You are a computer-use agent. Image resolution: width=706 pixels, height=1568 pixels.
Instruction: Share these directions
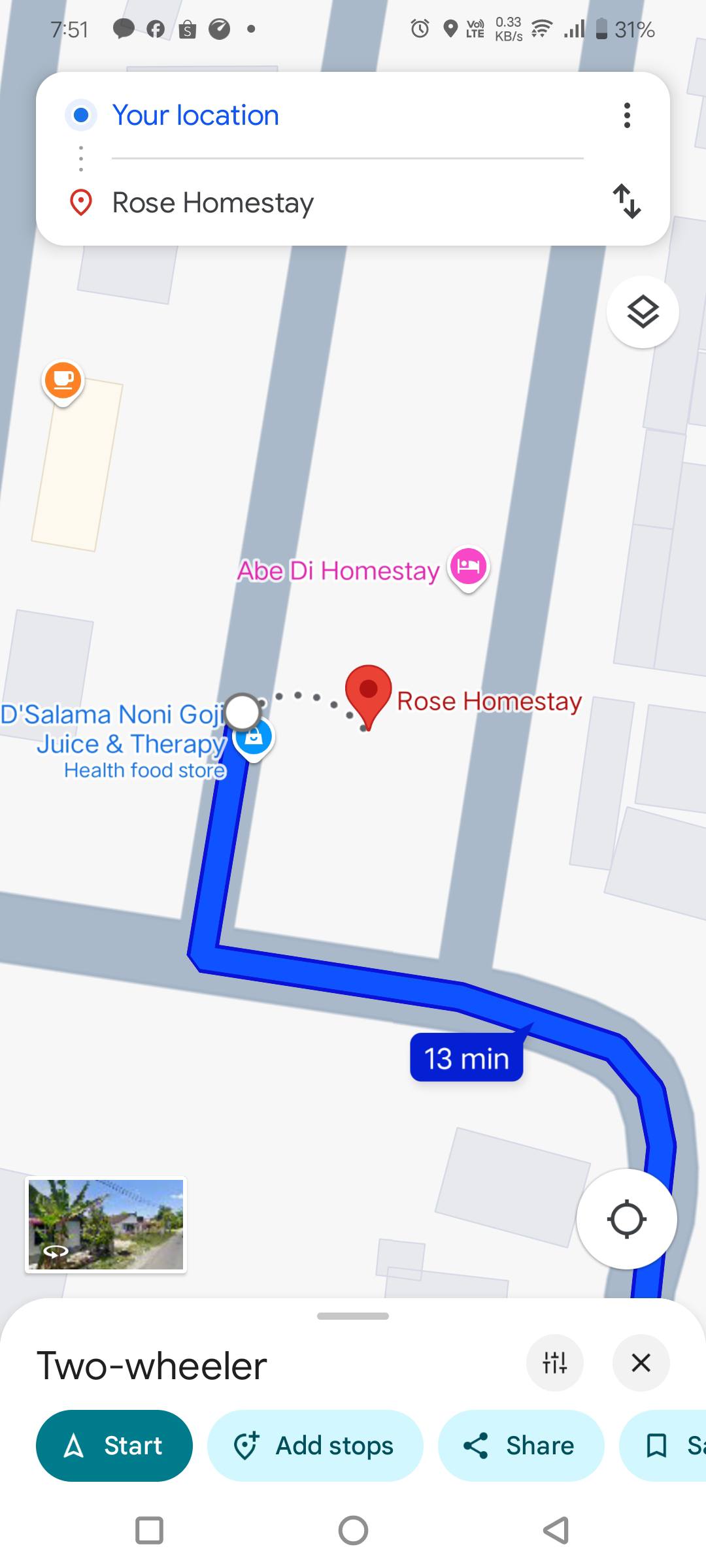521,1446
